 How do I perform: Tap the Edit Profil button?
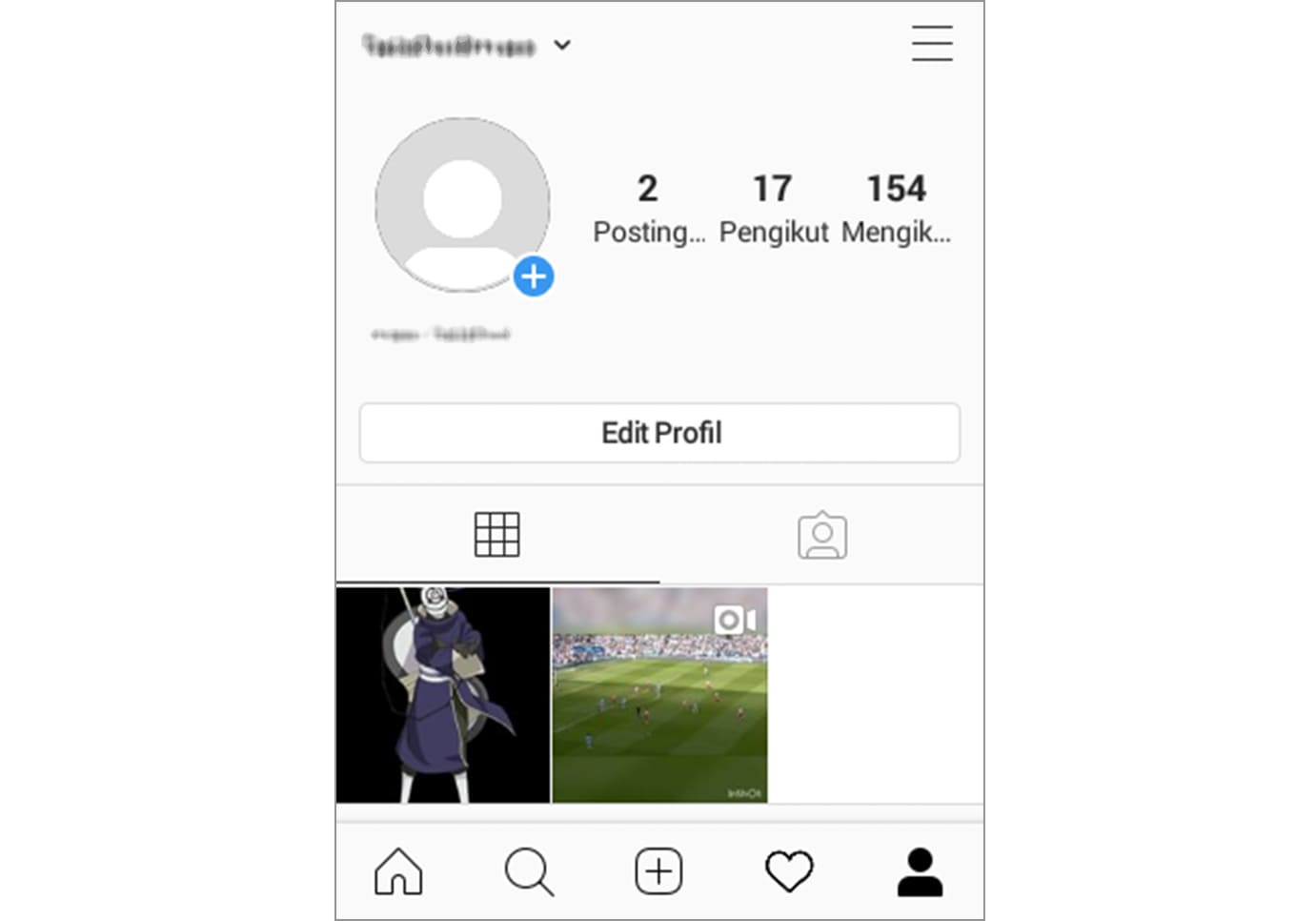pyautogui.click(x=659, y=433)
